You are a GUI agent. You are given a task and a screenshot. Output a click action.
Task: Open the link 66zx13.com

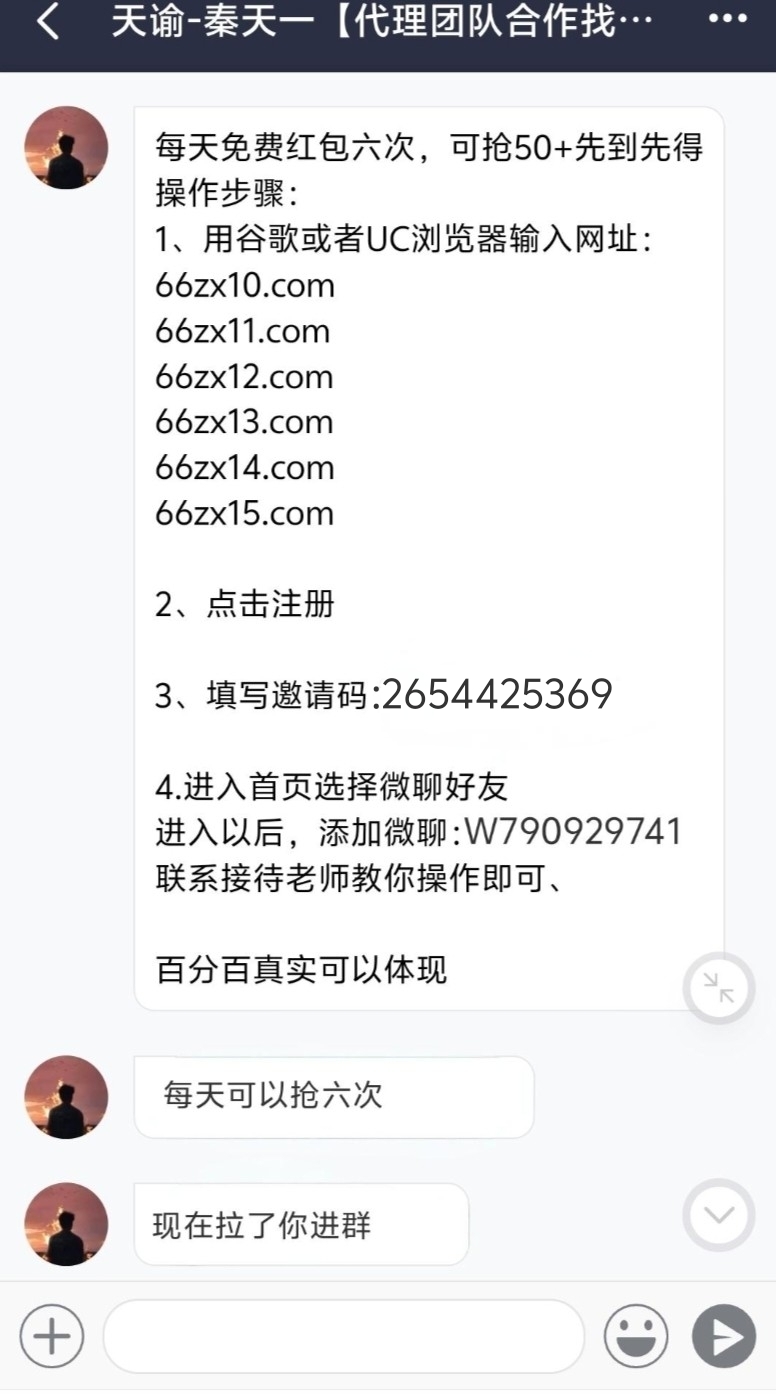(x=243, y=422)
